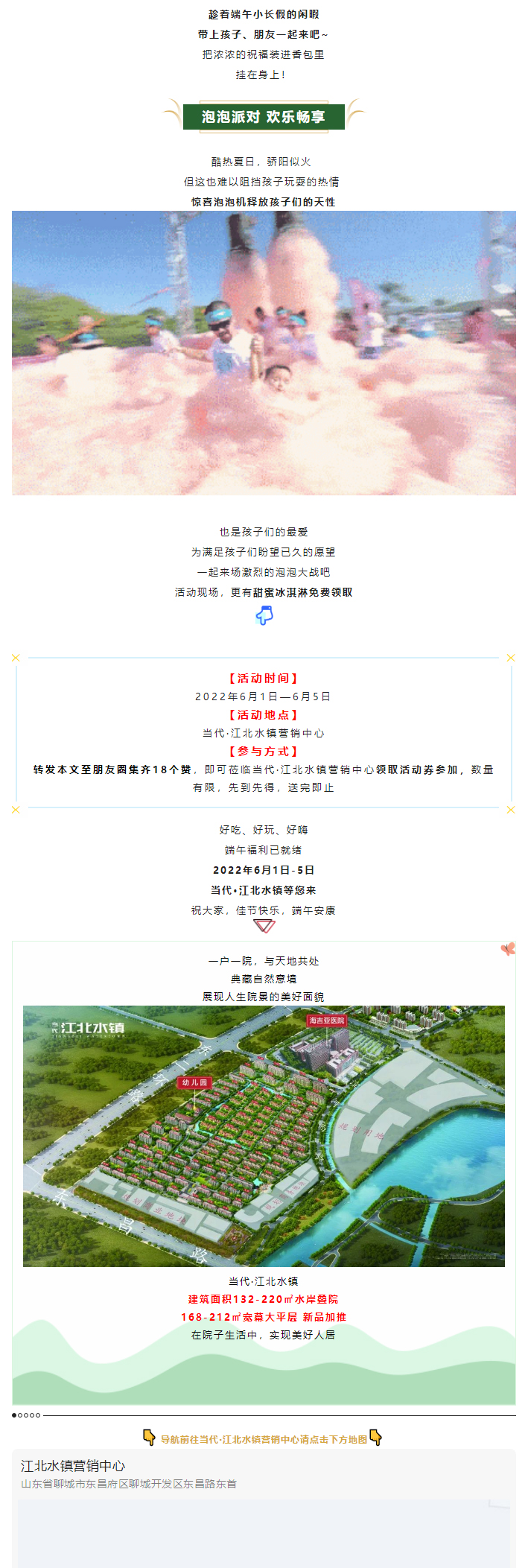Screen dimensions: 528x1568
Task: Open the bubble party foam photo
Action: [x=264, y=352]
